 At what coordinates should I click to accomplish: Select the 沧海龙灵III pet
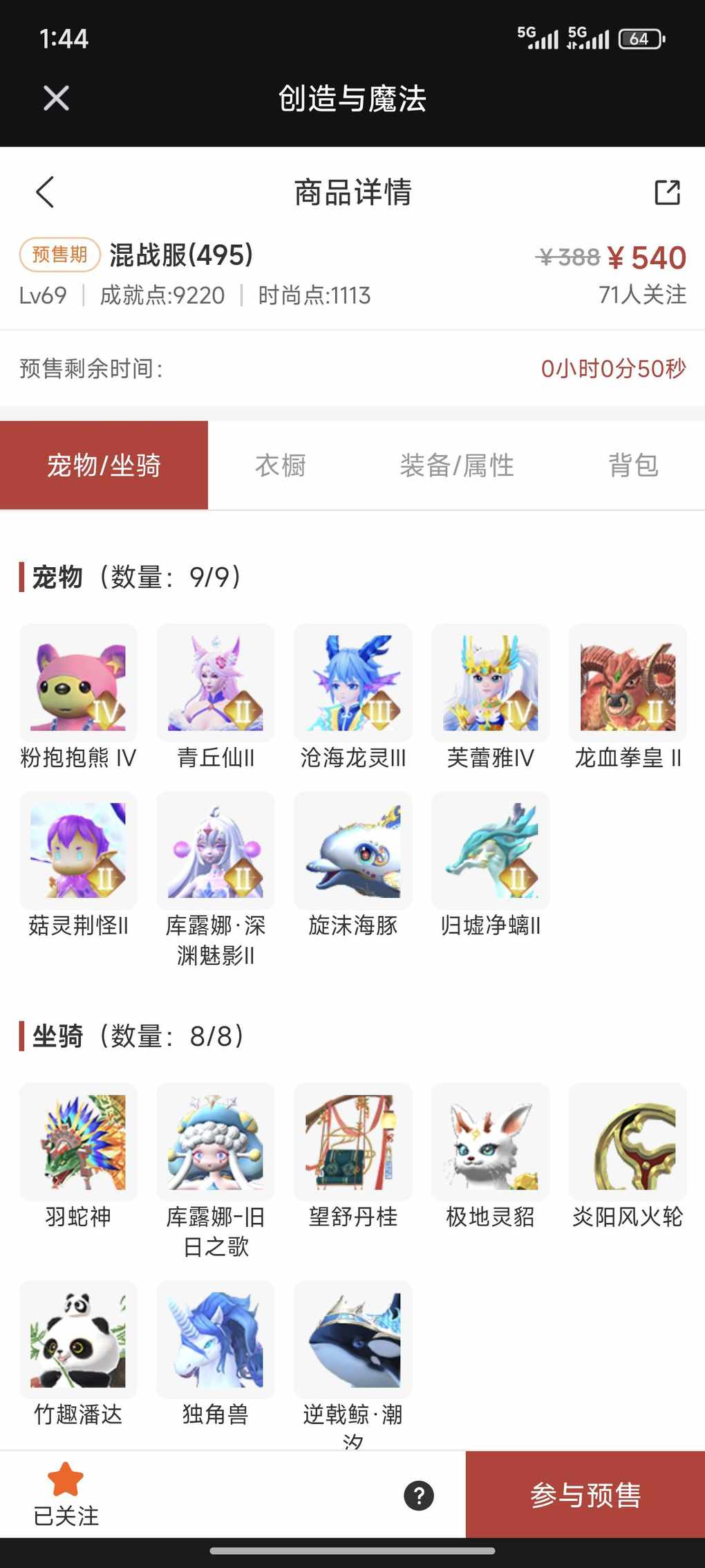(353, 683)
